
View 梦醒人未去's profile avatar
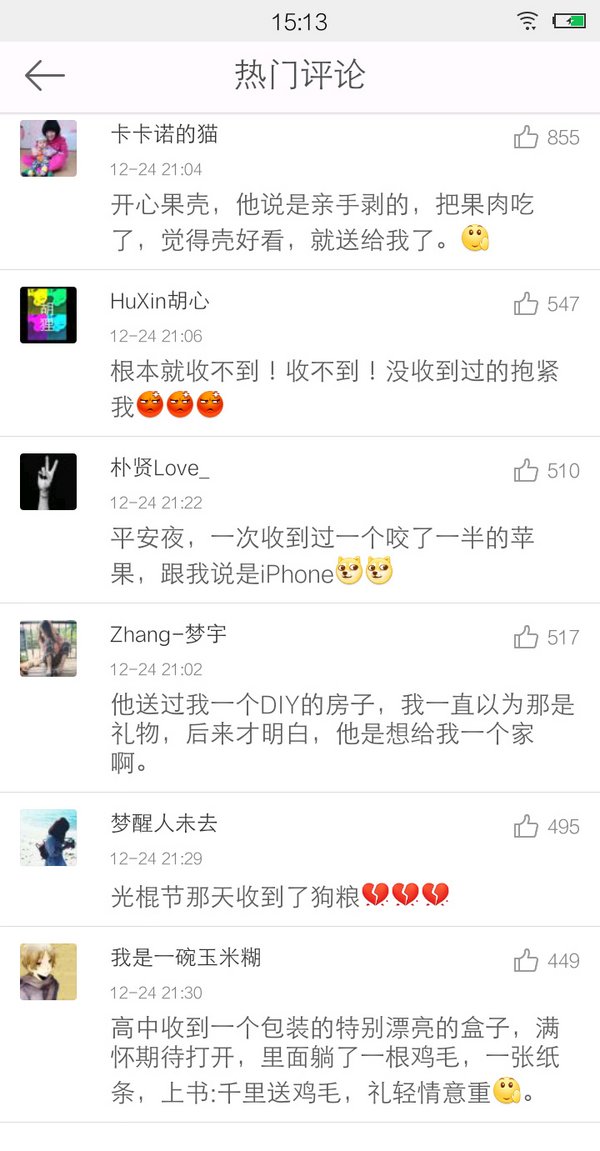coord(48,837)
